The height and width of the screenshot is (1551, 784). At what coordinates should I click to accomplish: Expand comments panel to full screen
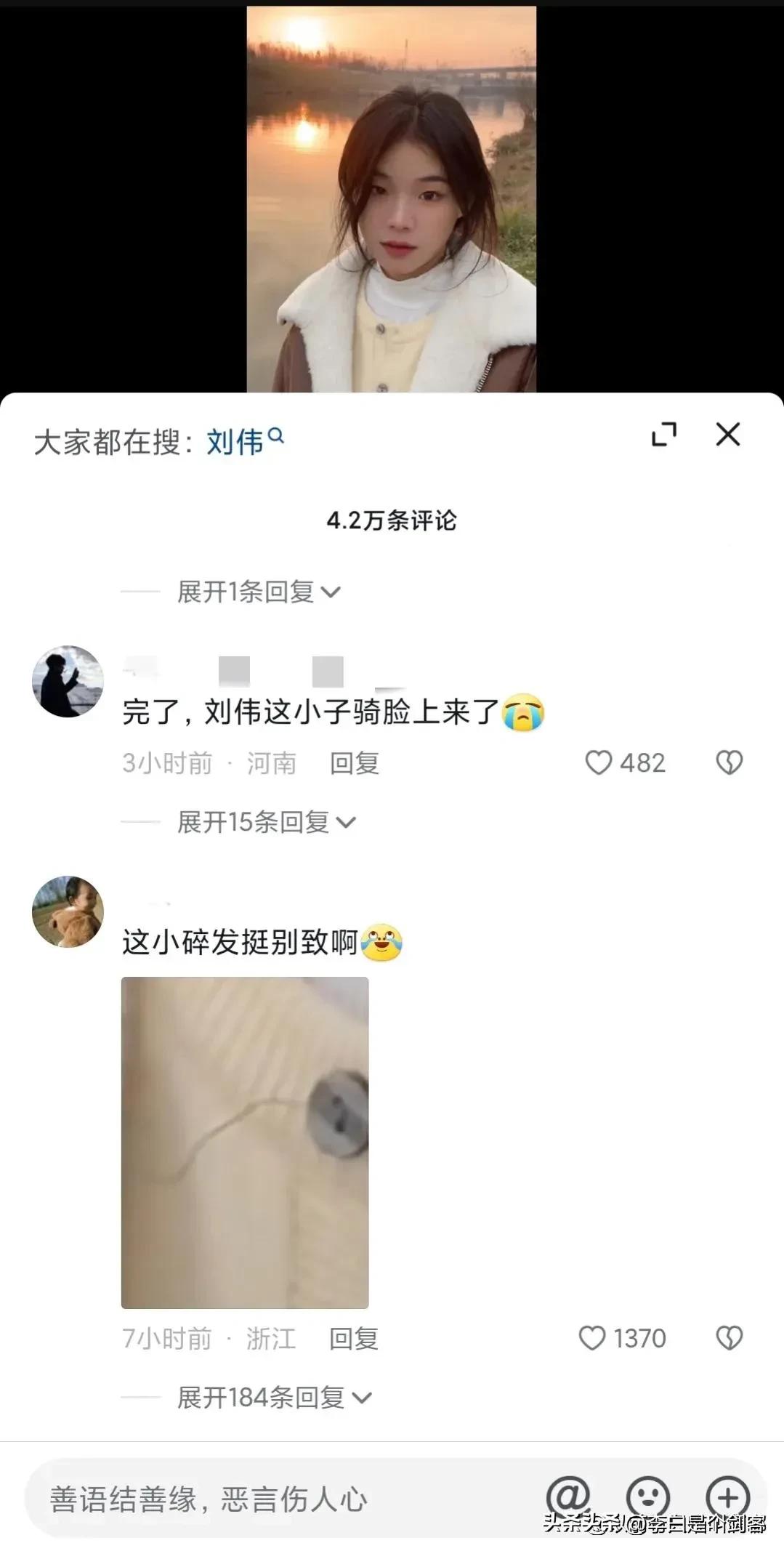pyautogui.click(x=664, y=435)
